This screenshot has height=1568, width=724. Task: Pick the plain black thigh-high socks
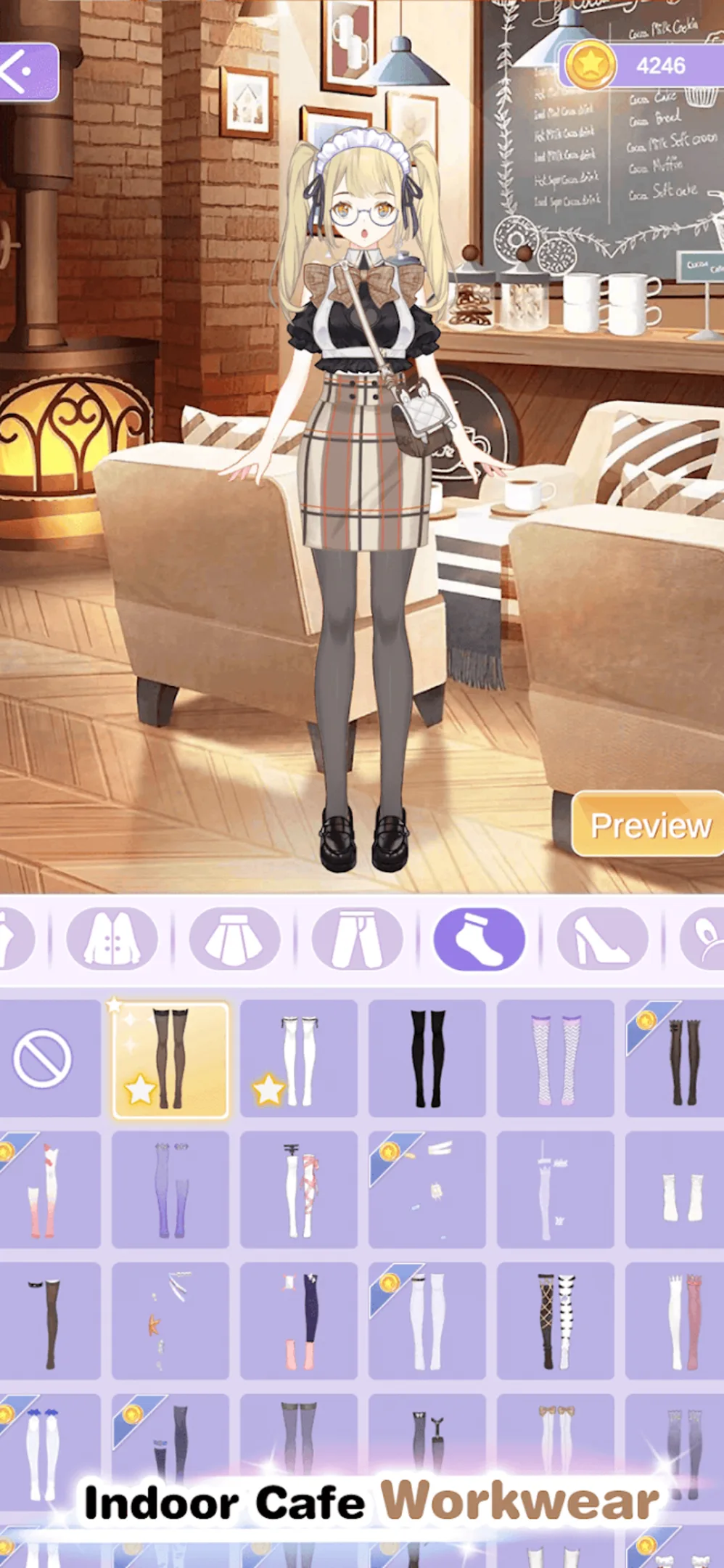click(427, 1059)
